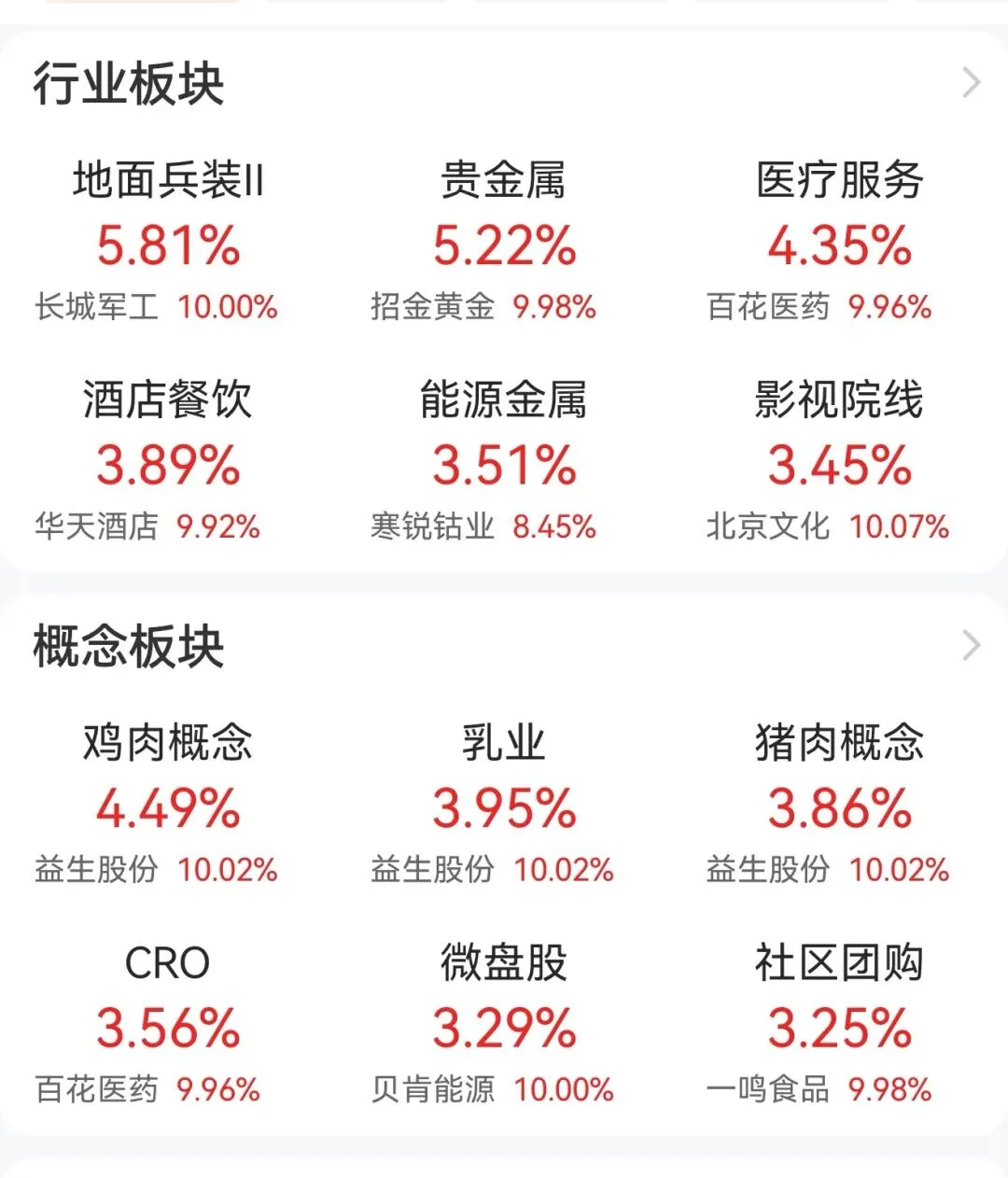
Task: Open the 能源金属 sector card
Action: coord(504,461)
